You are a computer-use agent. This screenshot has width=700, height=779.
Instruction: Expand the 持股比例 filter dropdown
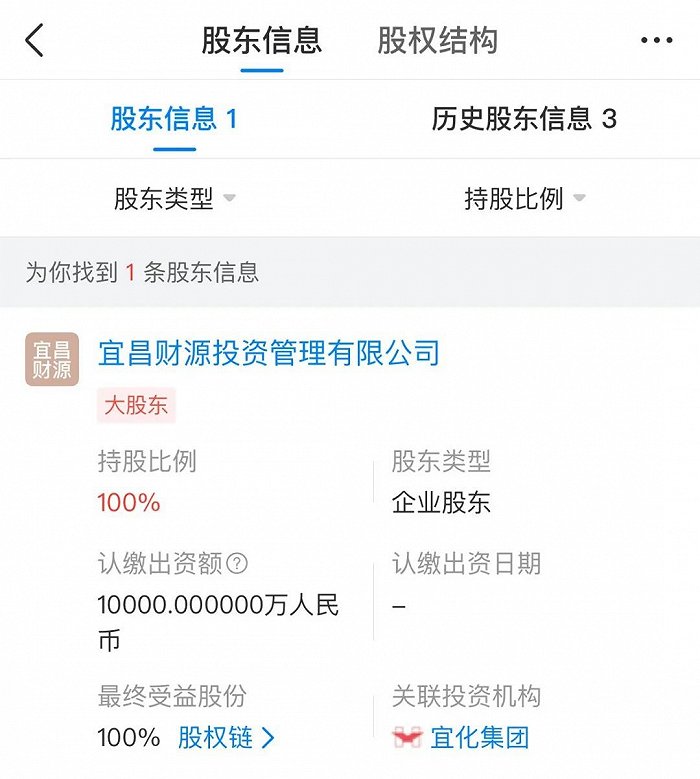(524, 199)
